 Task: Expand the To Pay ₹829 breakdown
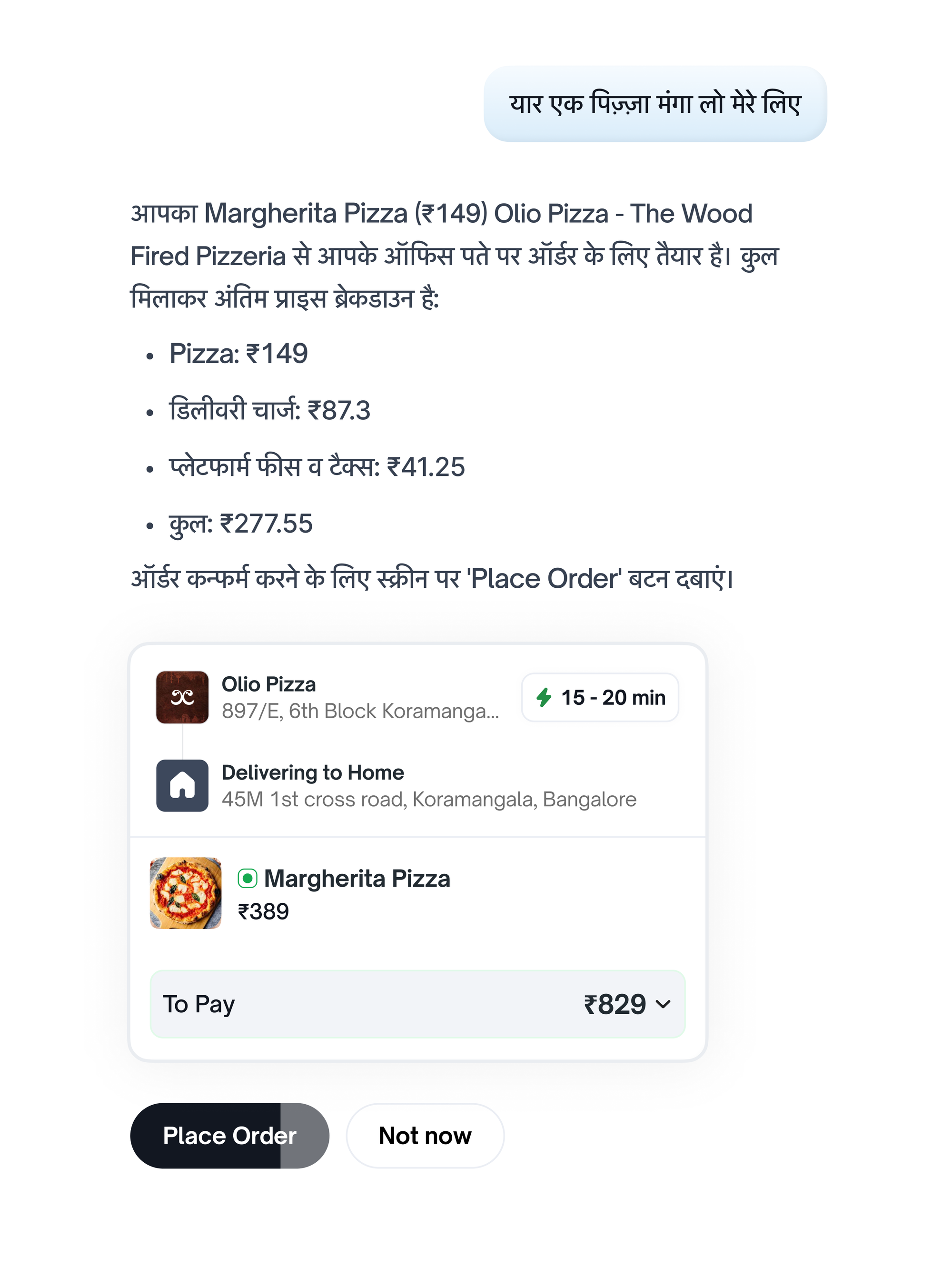662,1004
